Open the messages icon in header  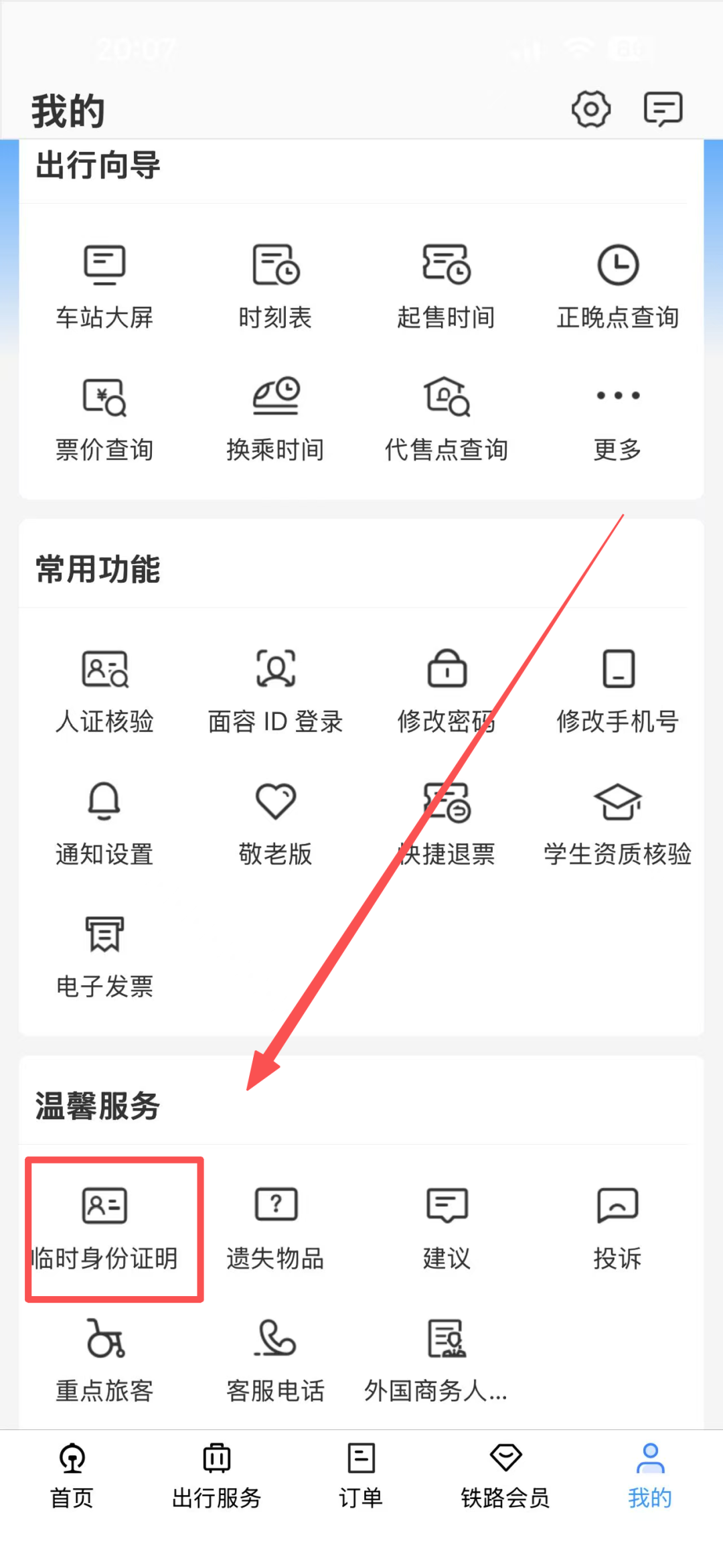click(x=663, y=109)
